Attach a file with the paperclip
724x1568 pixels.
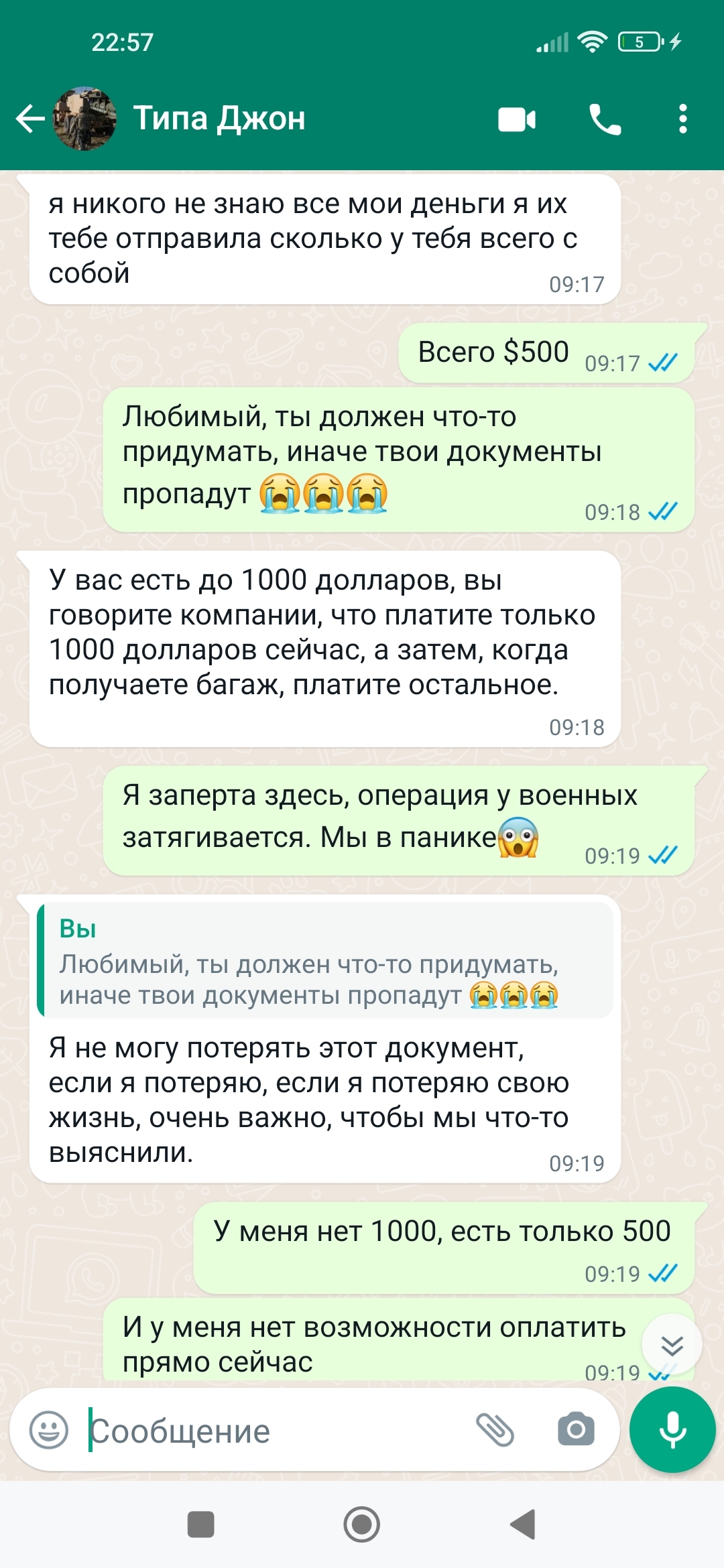pyautogui.click(x=495, y=1429)
